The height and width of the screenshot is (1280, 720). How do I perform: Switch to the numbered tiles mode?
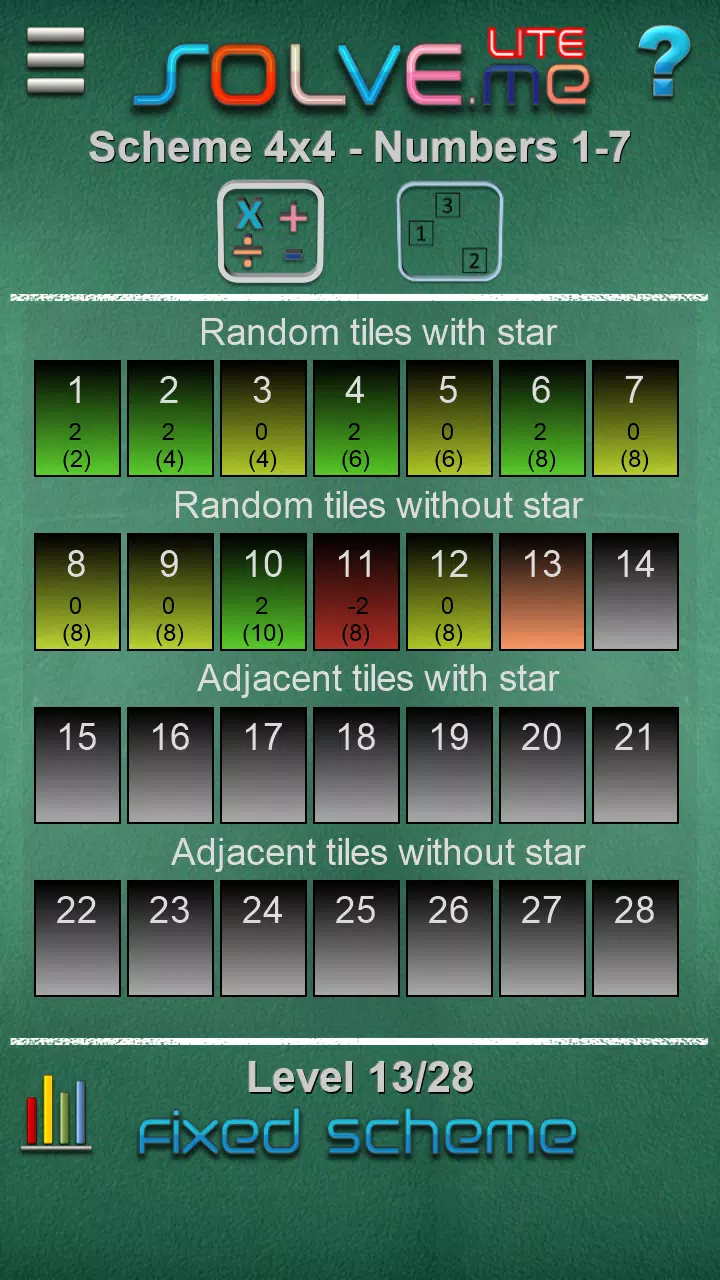(449, 232)
